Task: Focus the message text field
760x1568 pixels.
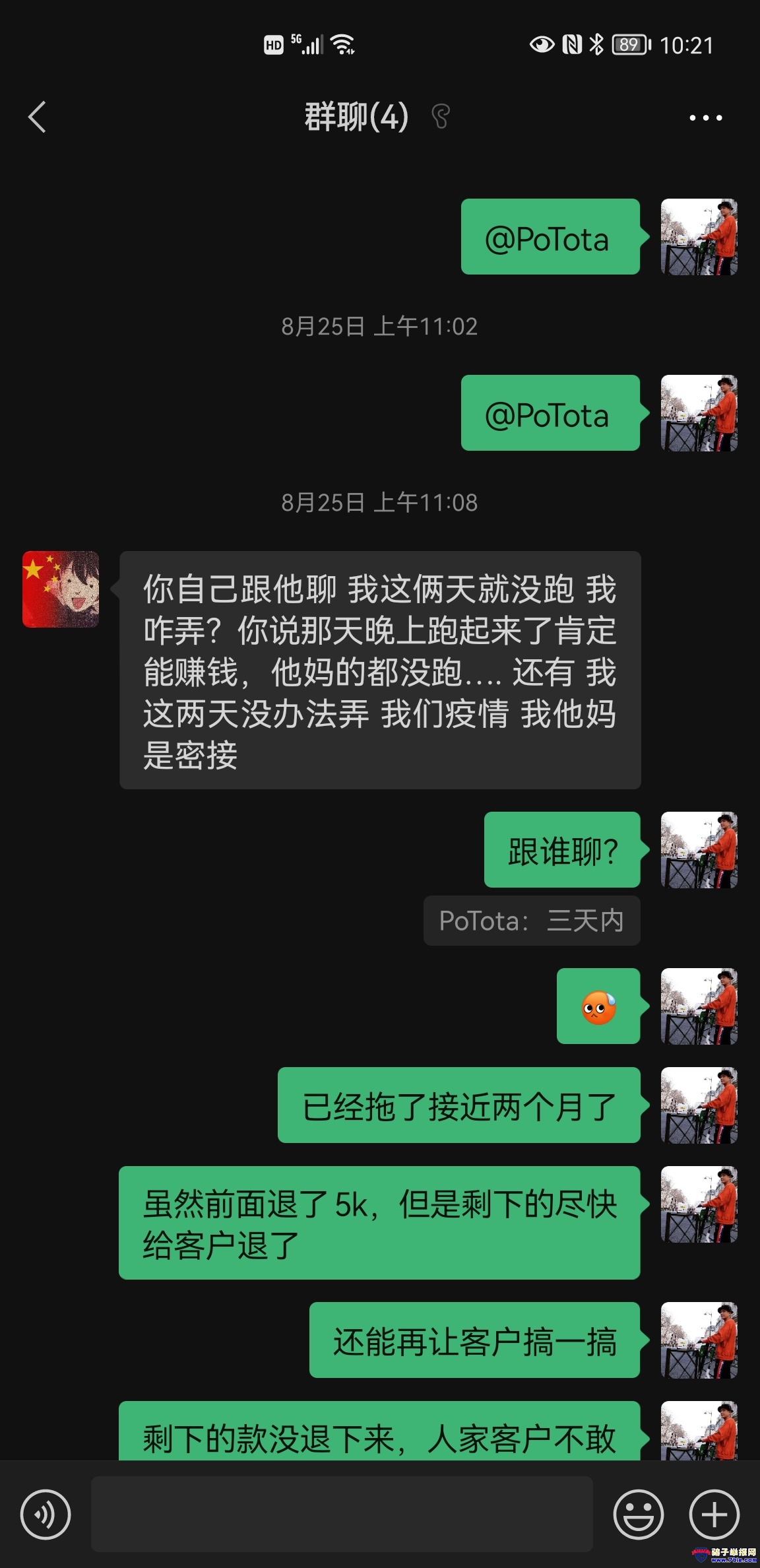Action: coord(342,1515)
